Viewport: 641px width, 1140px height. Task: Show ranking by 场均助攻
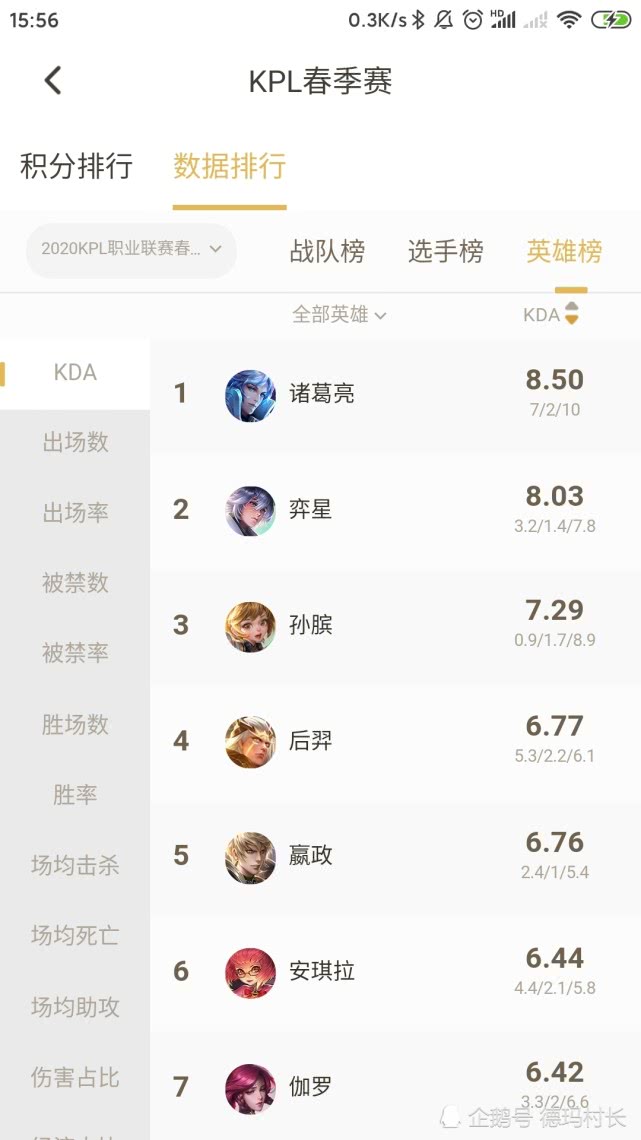(75, 1006)
